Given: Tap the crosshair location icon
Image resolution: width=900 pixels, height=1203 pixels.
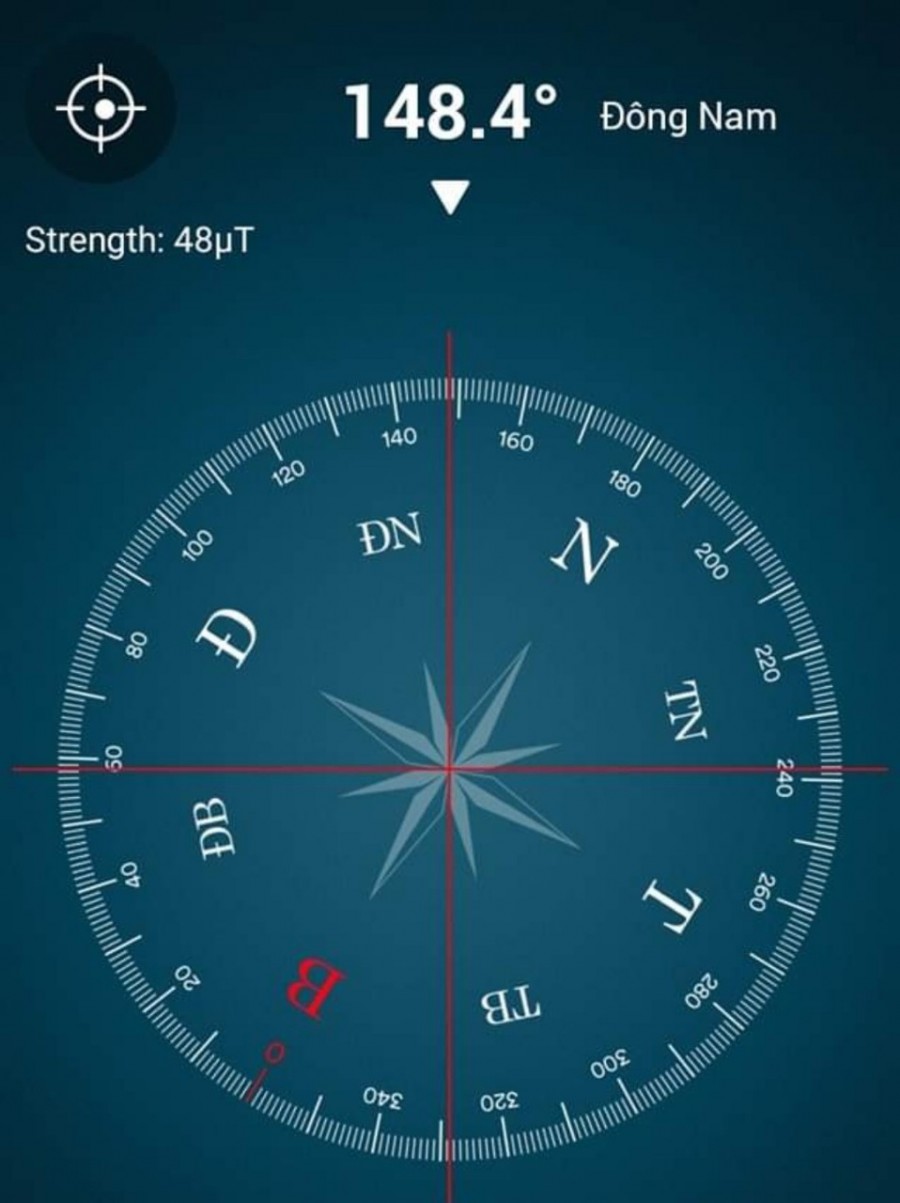Looking at the screenshot, I should pyautogui.click(x=101, y=108).
